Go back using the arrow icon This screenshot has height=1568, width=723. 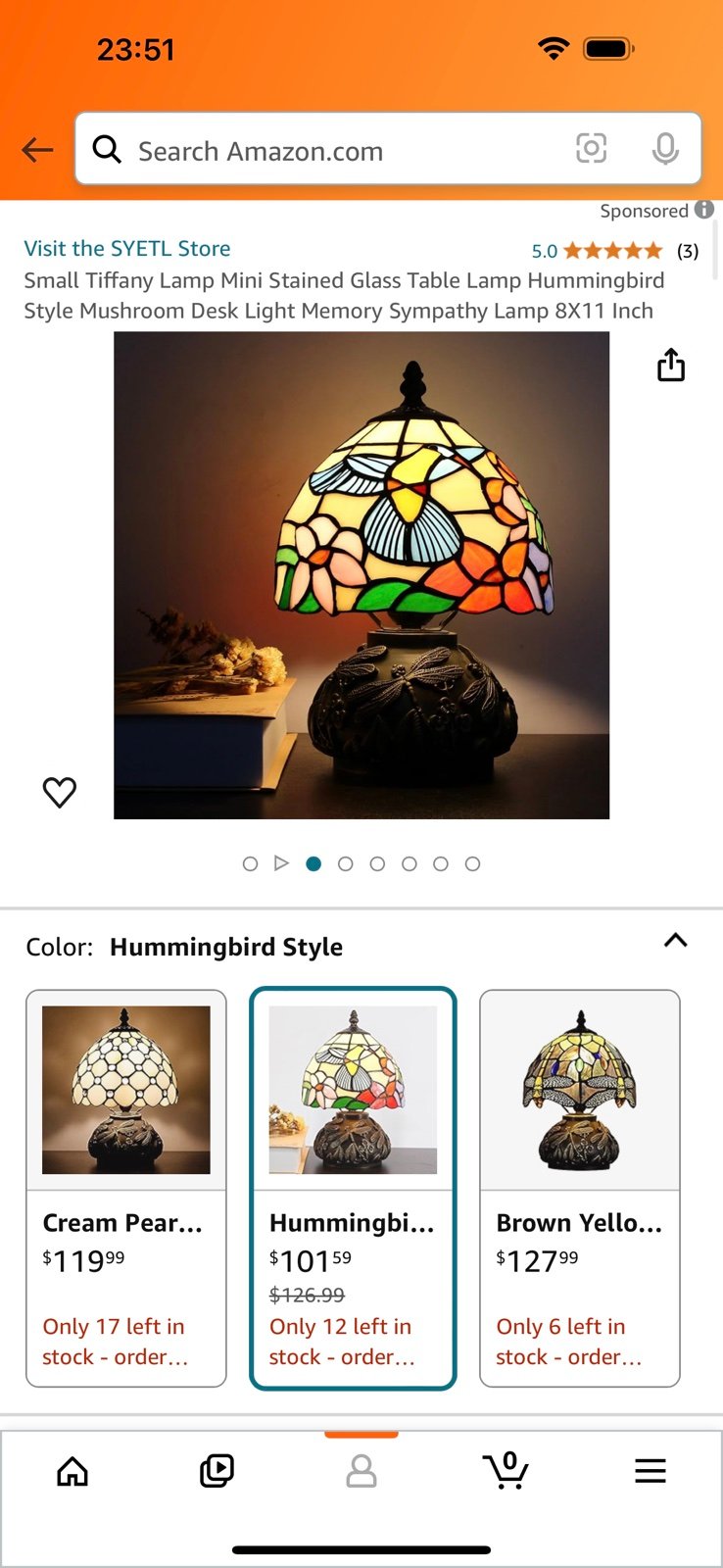click(37, 150)
